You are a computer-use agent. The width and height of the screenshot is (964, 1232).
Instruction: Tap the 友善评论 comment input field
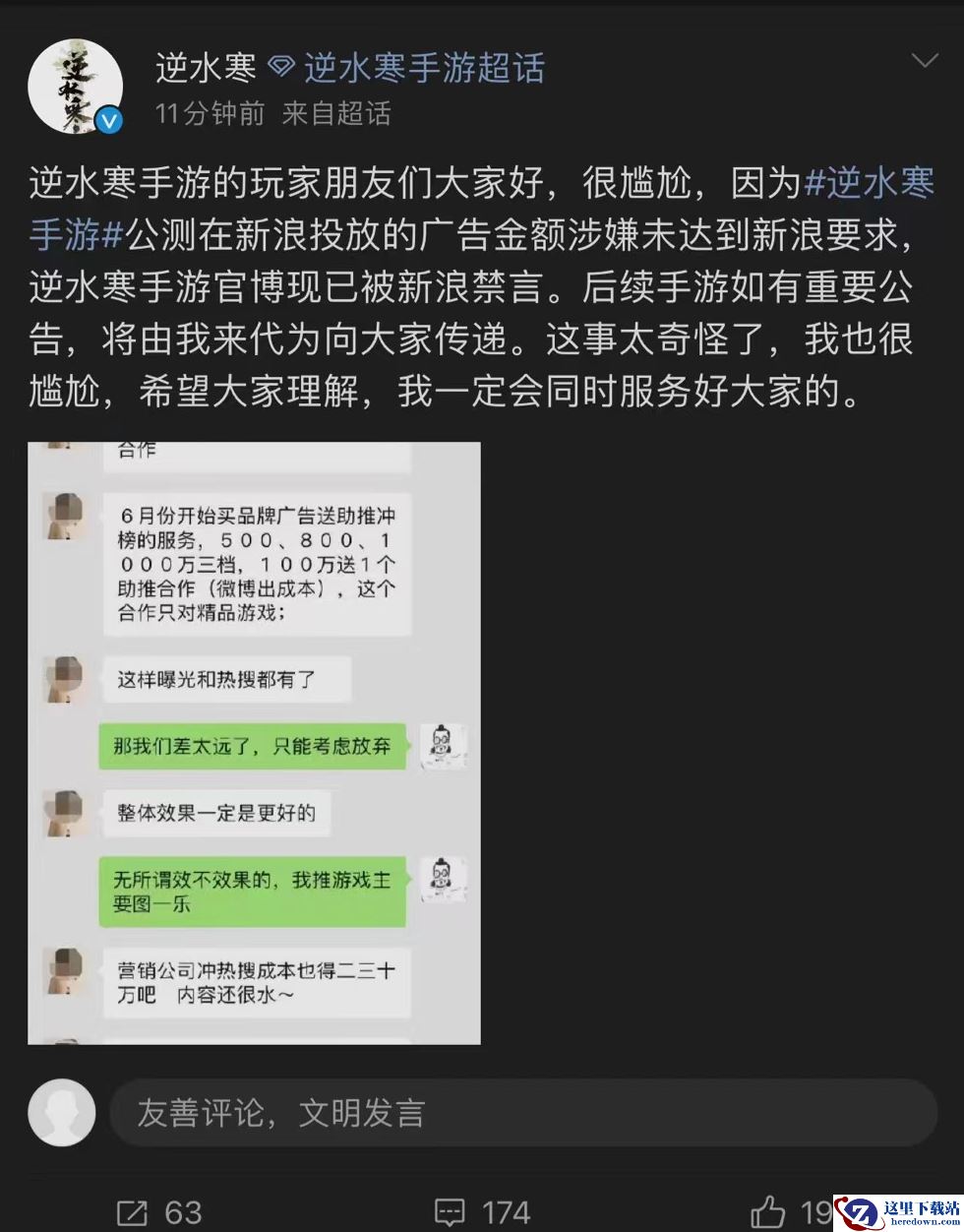coord(521,1113)
